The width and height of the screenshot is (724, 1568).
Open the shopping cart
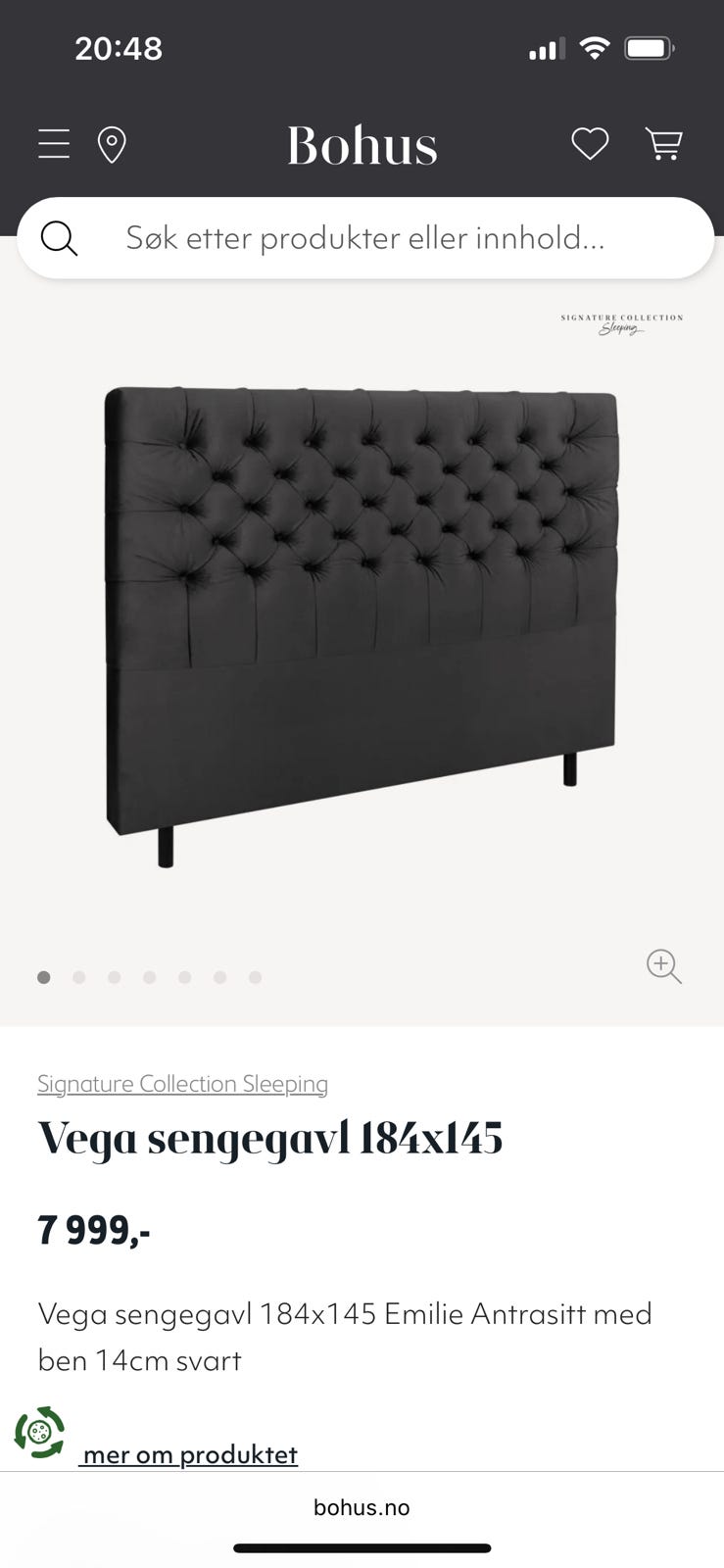click(663, 144)
